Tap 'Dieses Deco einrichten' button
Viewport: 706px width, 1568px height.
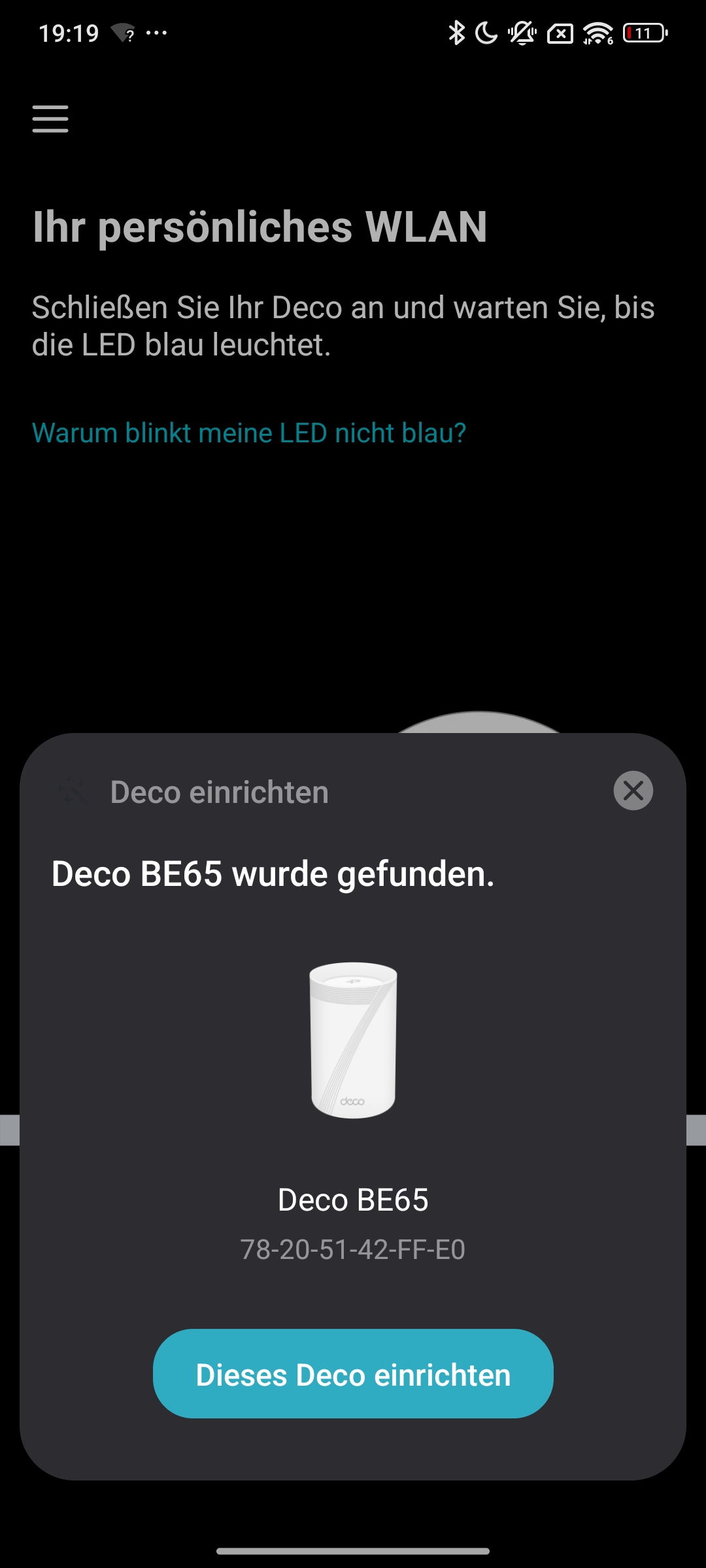[x=353, y=1375]
